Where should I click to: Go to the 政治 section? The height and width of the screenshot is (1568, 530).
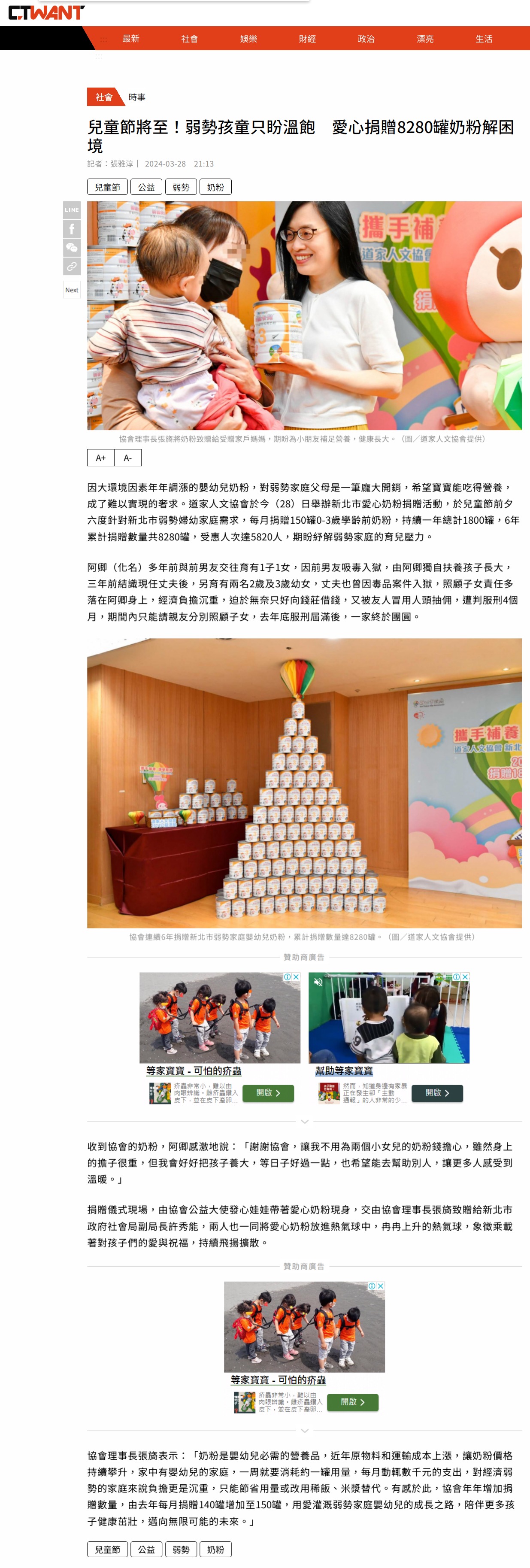(366, 39)
